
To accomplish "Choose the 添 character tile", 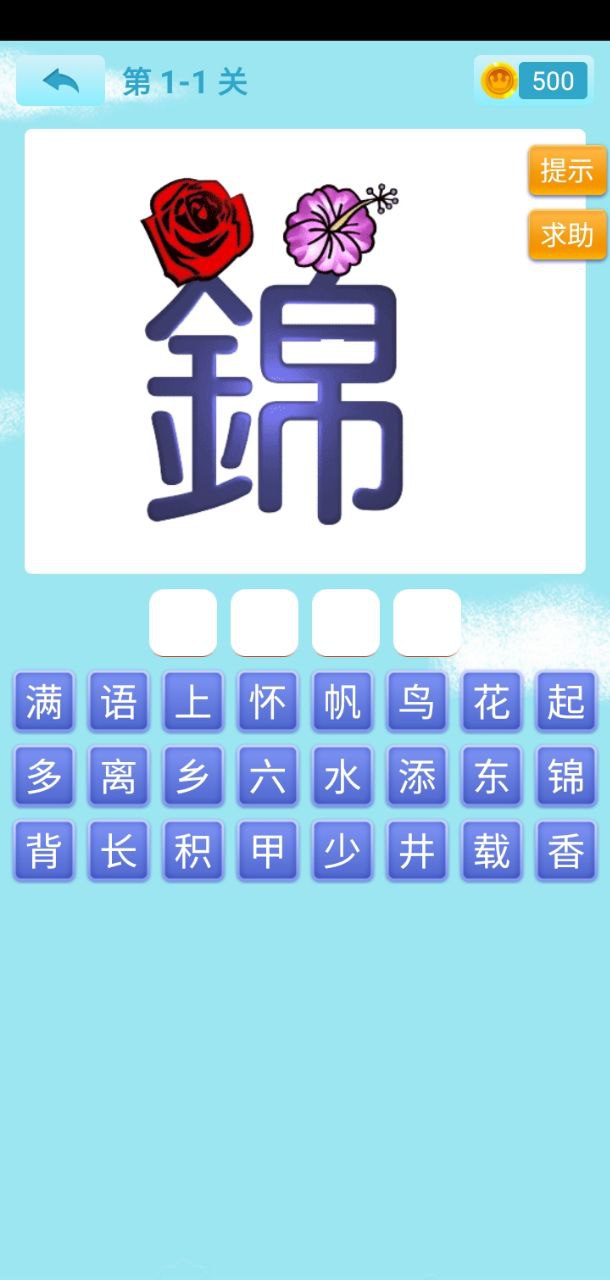I will [x=417, y=777].
